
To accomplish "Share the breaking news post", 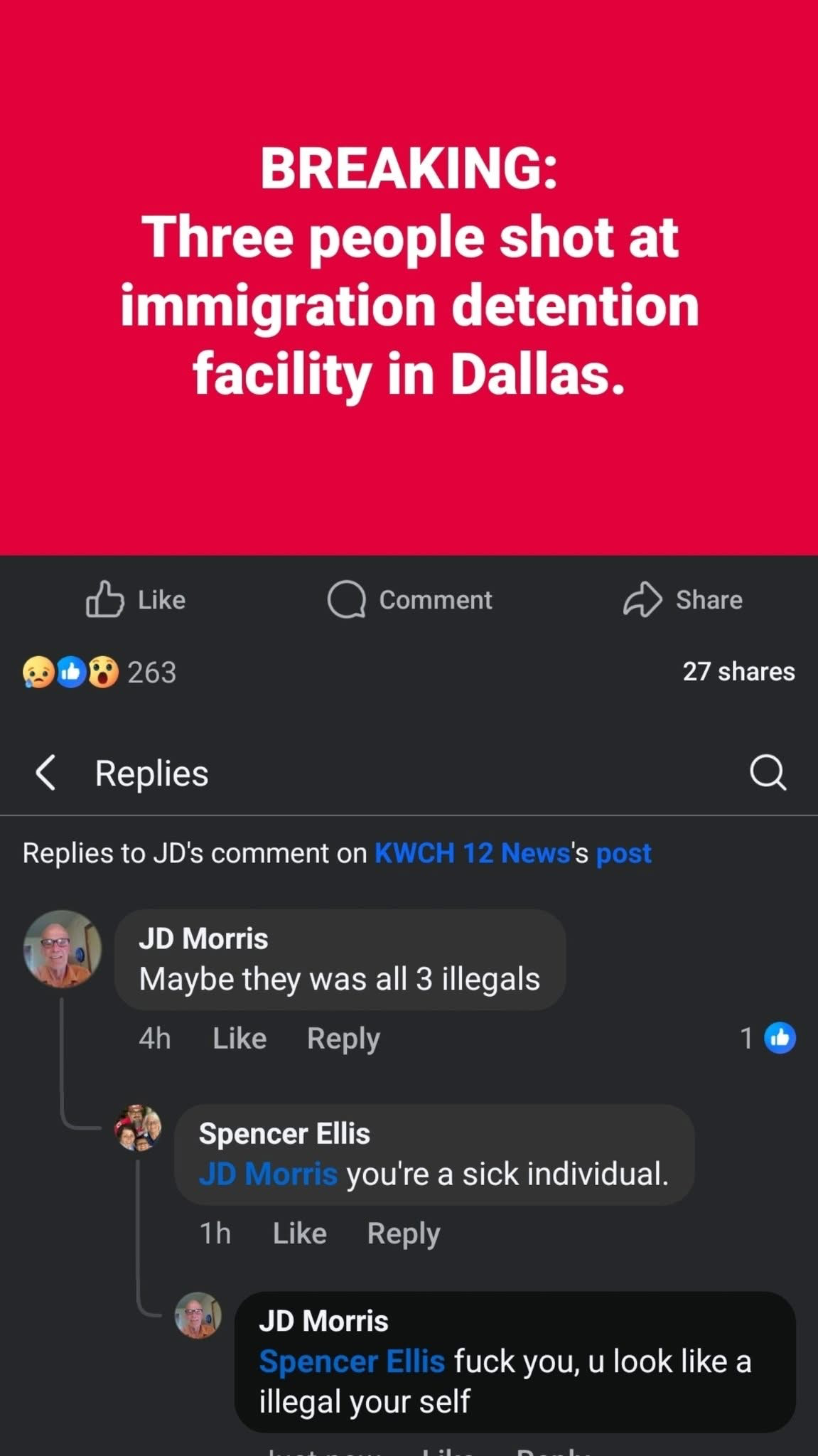I will tap(683, 599).
